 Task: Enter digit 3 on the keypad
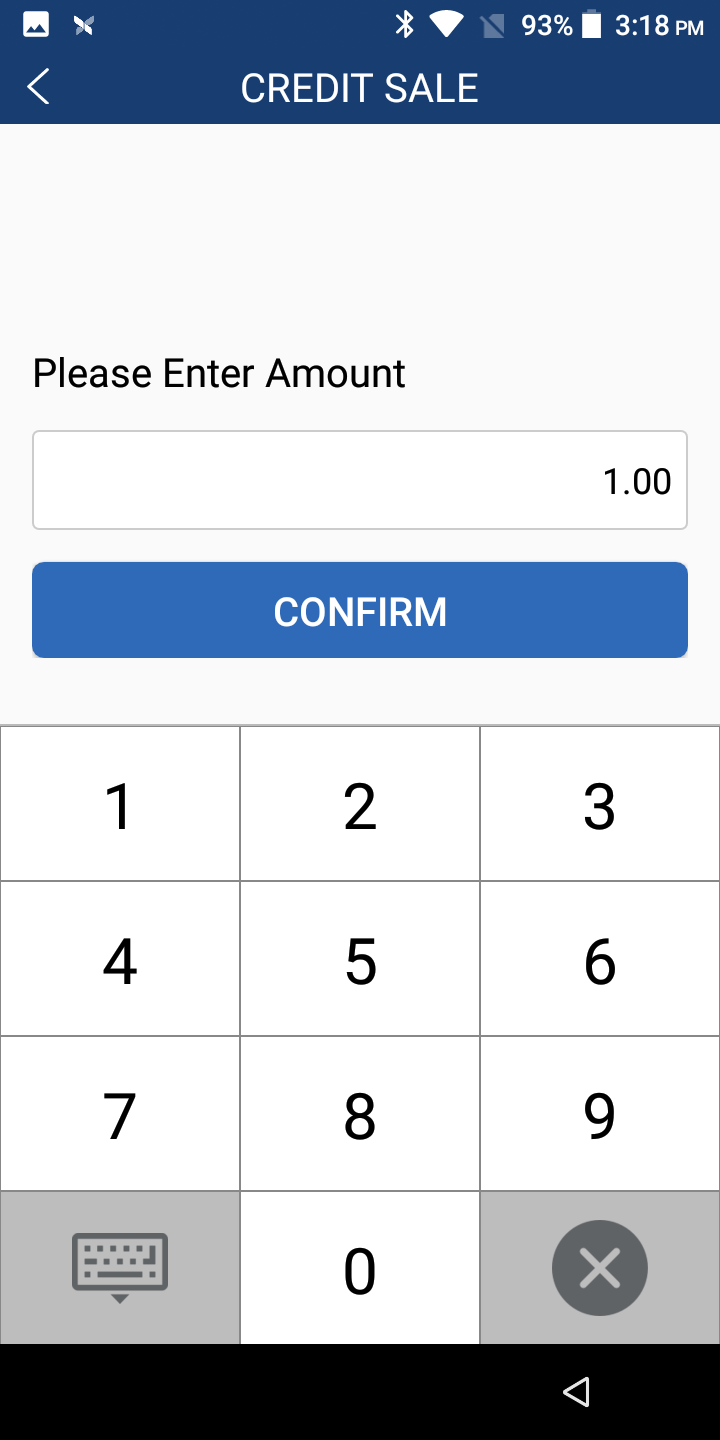coord(600,805)
